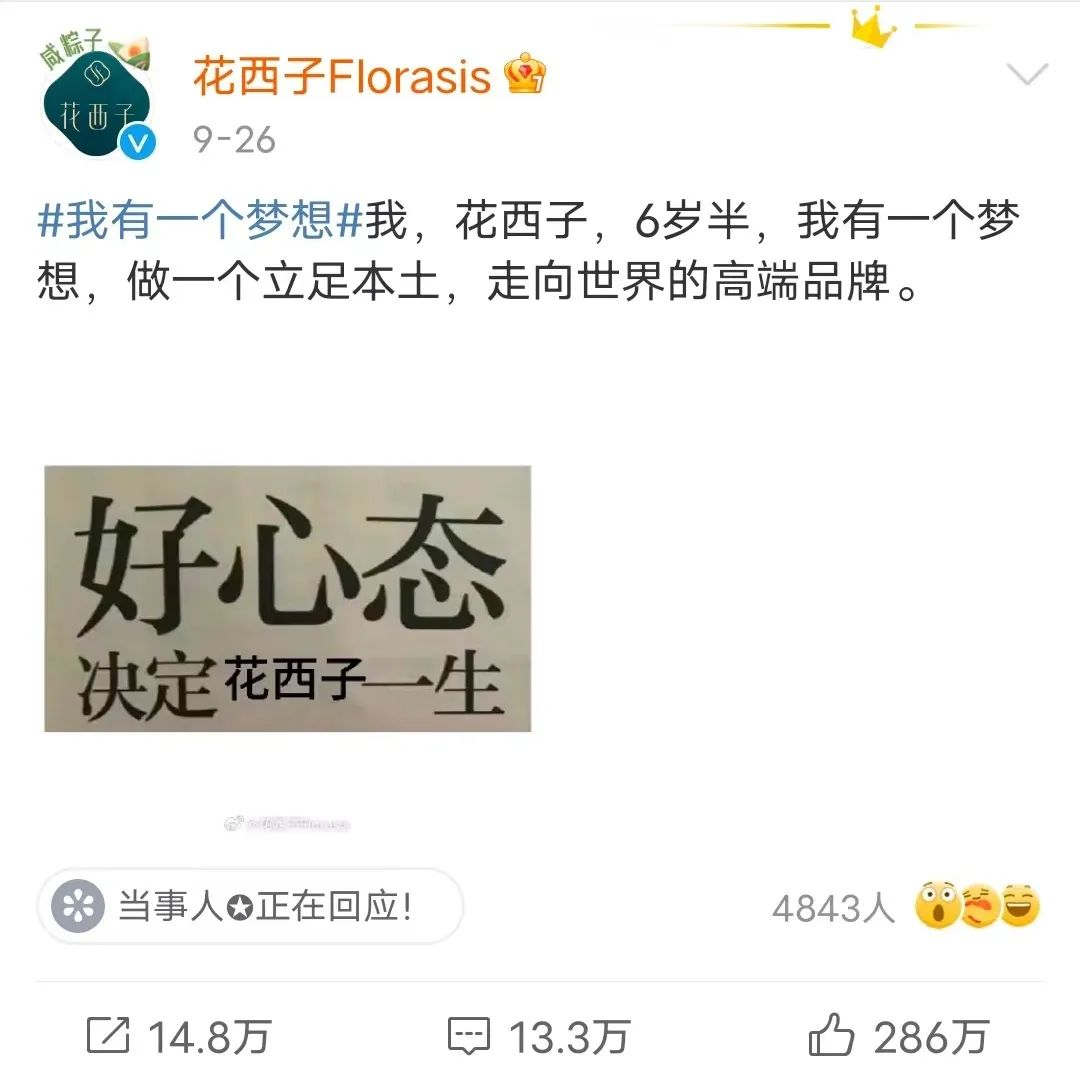View the 好心态 meme image
1080x1083 pixels.
(288, 598)
